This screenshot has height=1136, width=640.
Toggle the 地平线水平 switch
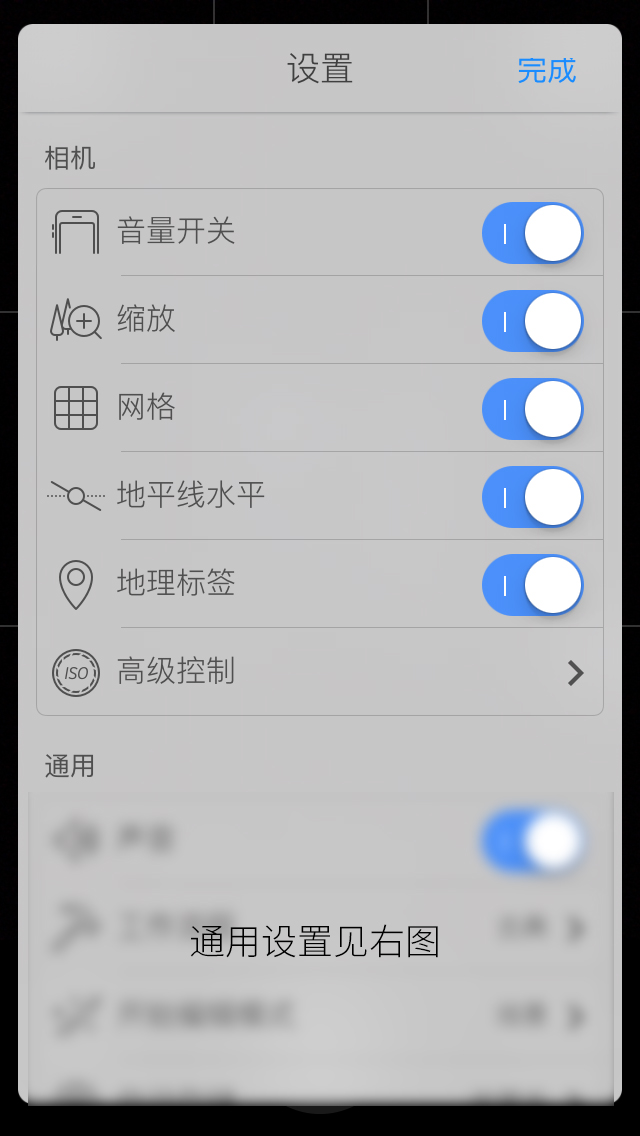point(532,497)
